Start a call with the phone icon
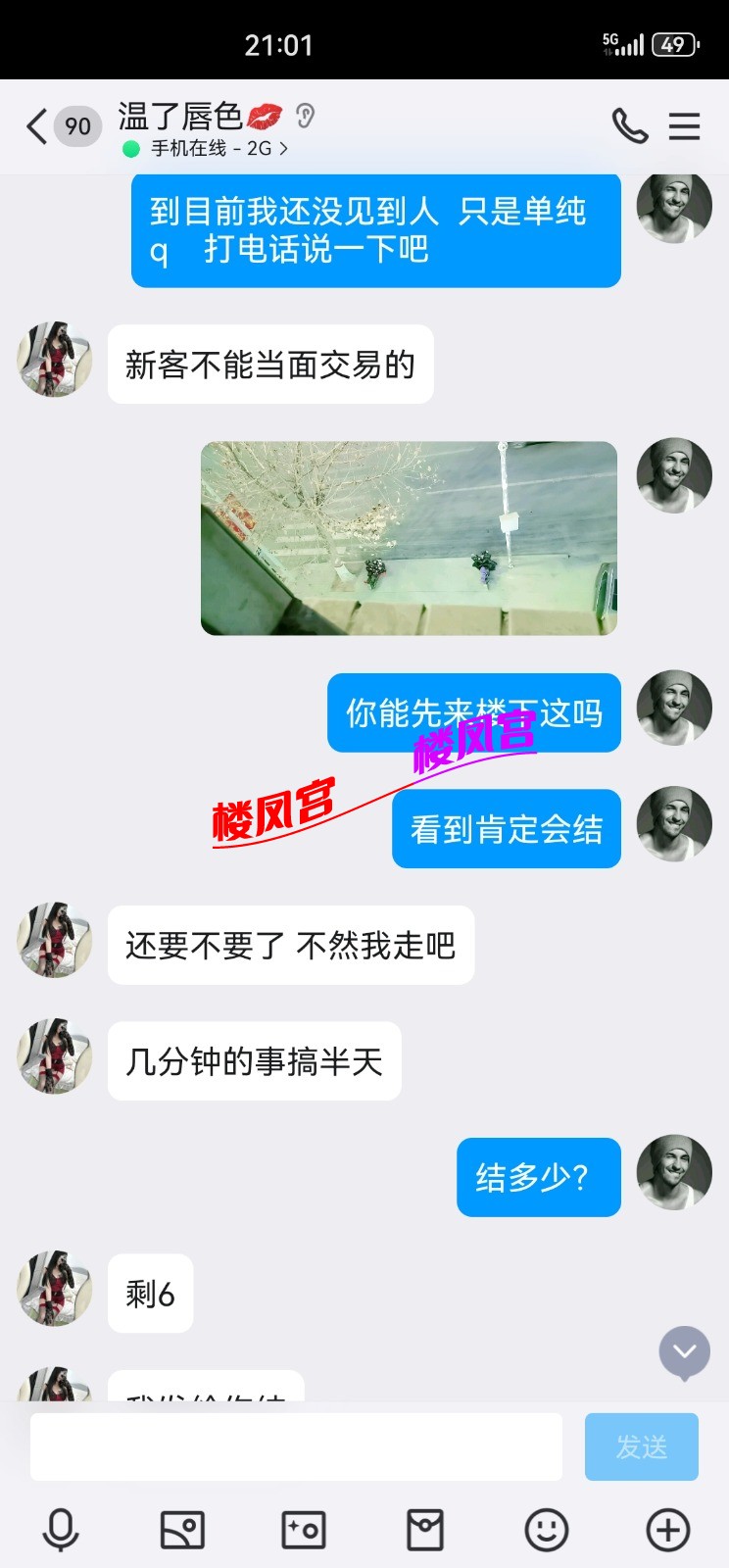The image size is (729, 1568). [x=628, y=125]
